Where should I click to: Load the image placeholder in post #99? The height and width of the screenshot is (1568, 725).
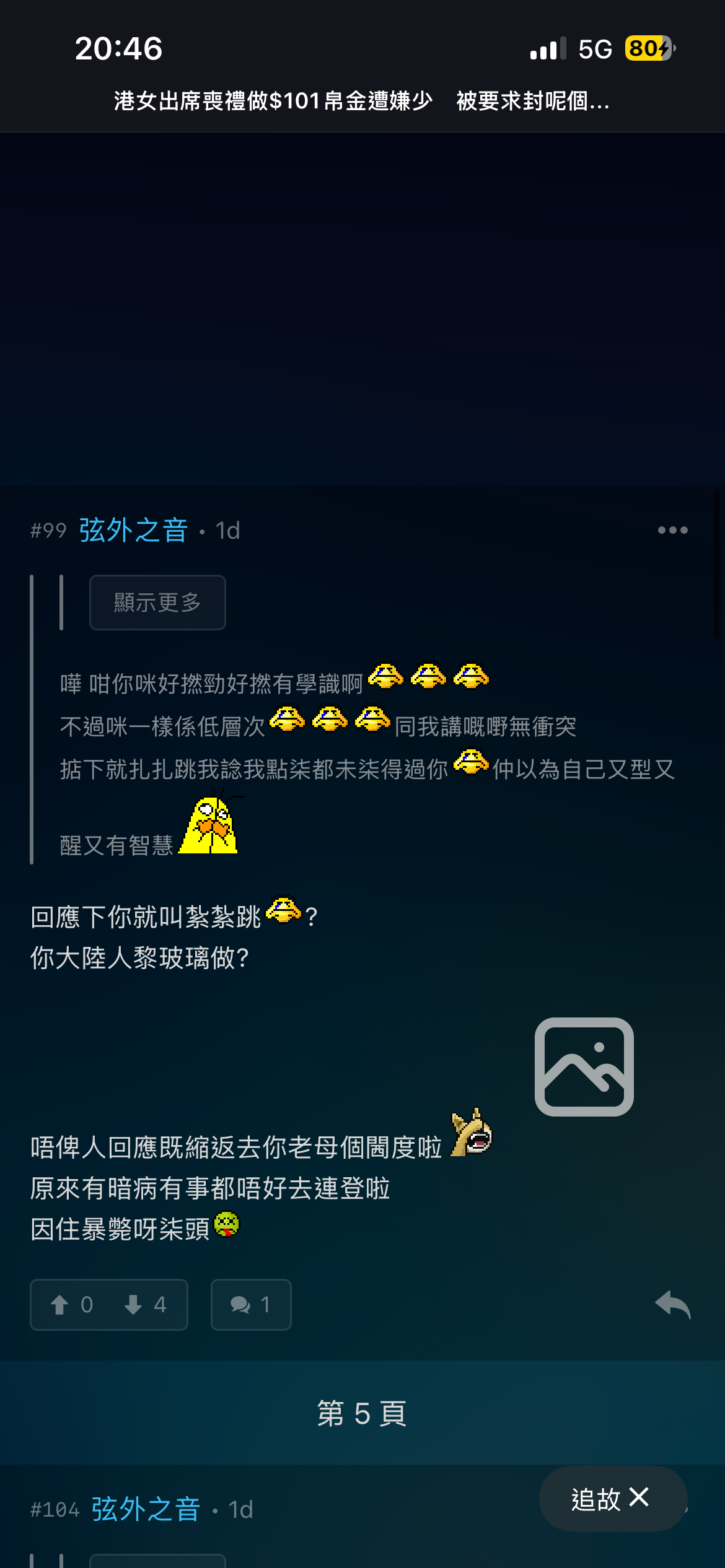click(x=584, y=1066)
